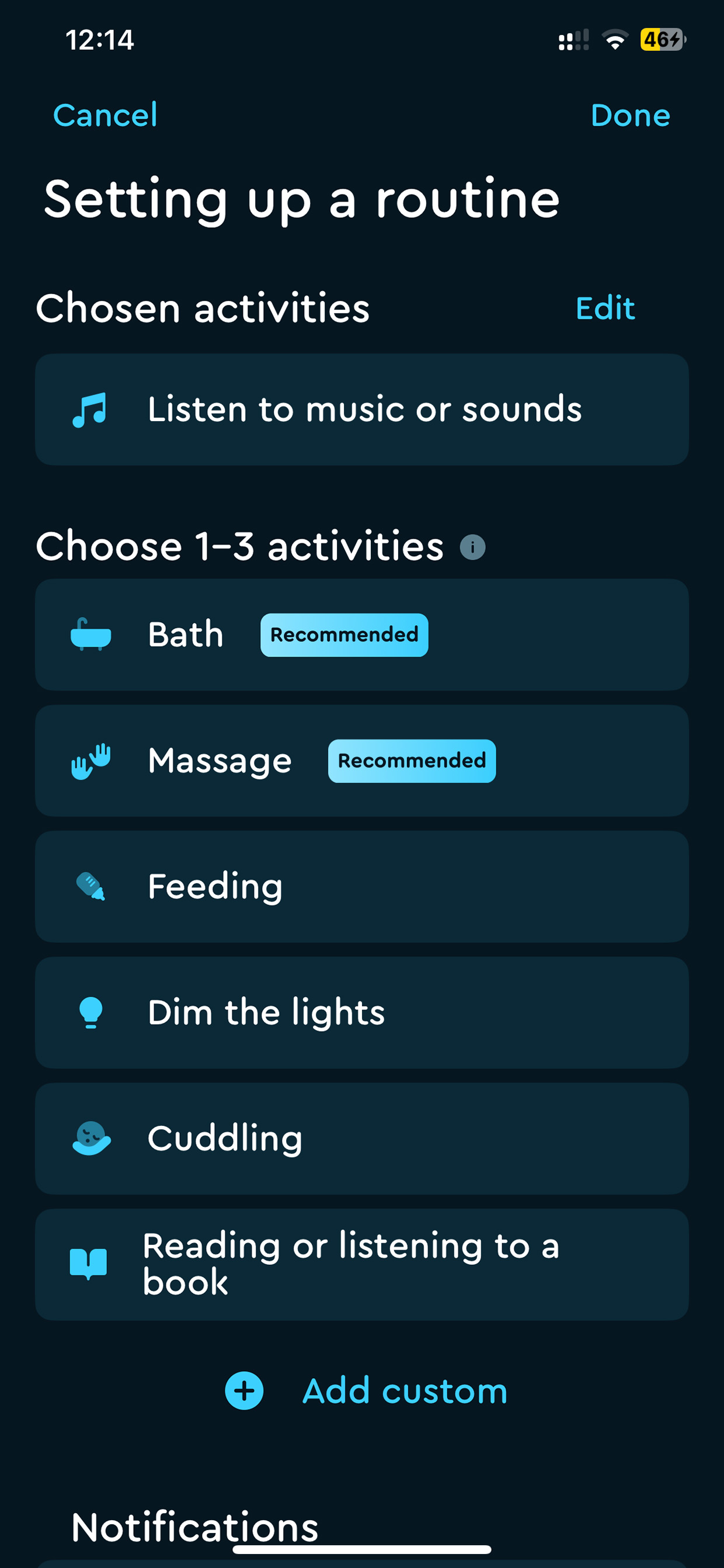Choose Reading or listening to a book
This screenshot has width=724, height=1568.
(361, 1264)
